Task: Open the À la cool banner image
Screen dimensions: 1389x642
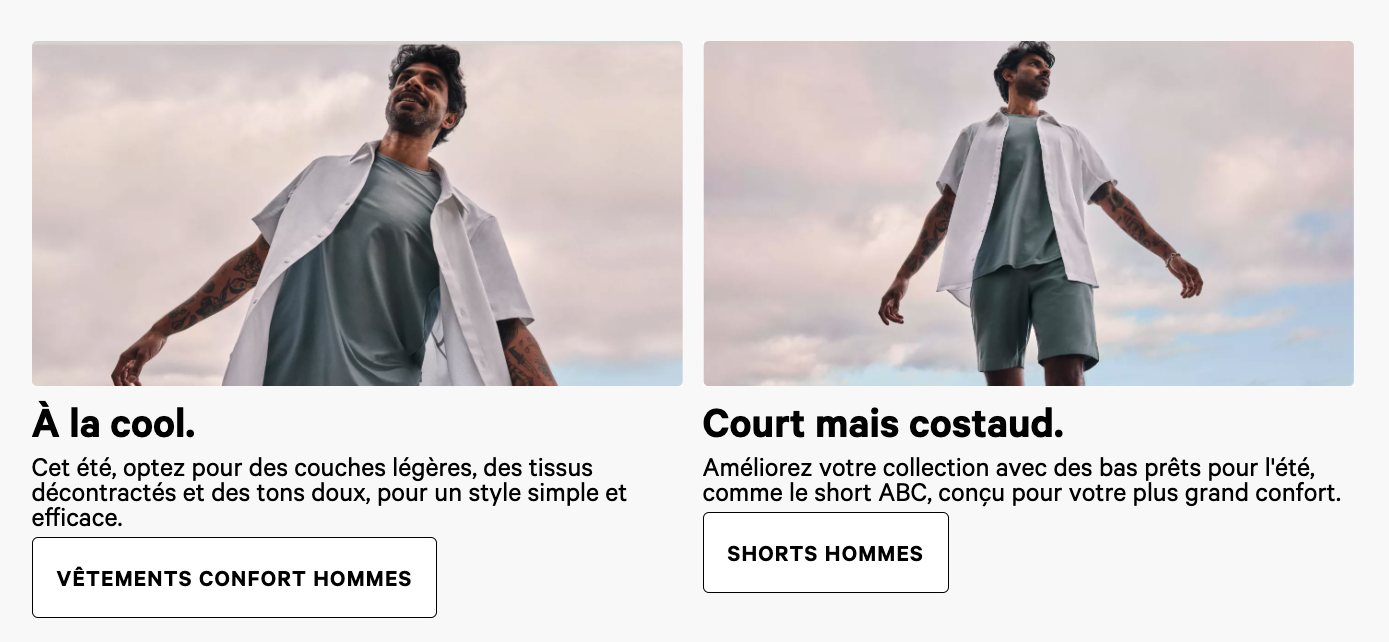Action: (357, 213)
